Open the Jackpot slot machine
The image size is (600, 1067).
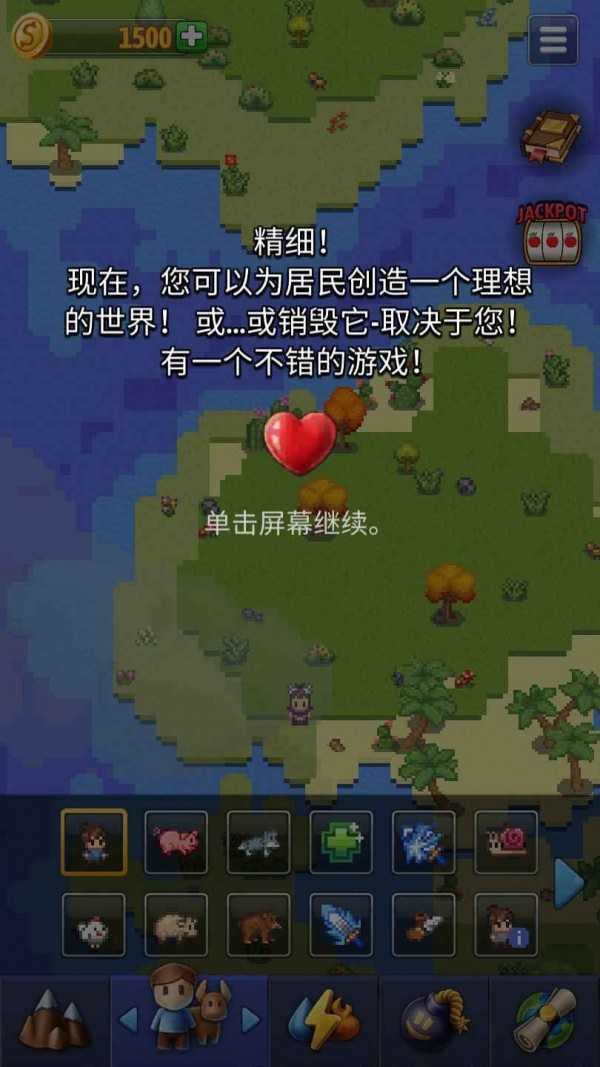550,234
